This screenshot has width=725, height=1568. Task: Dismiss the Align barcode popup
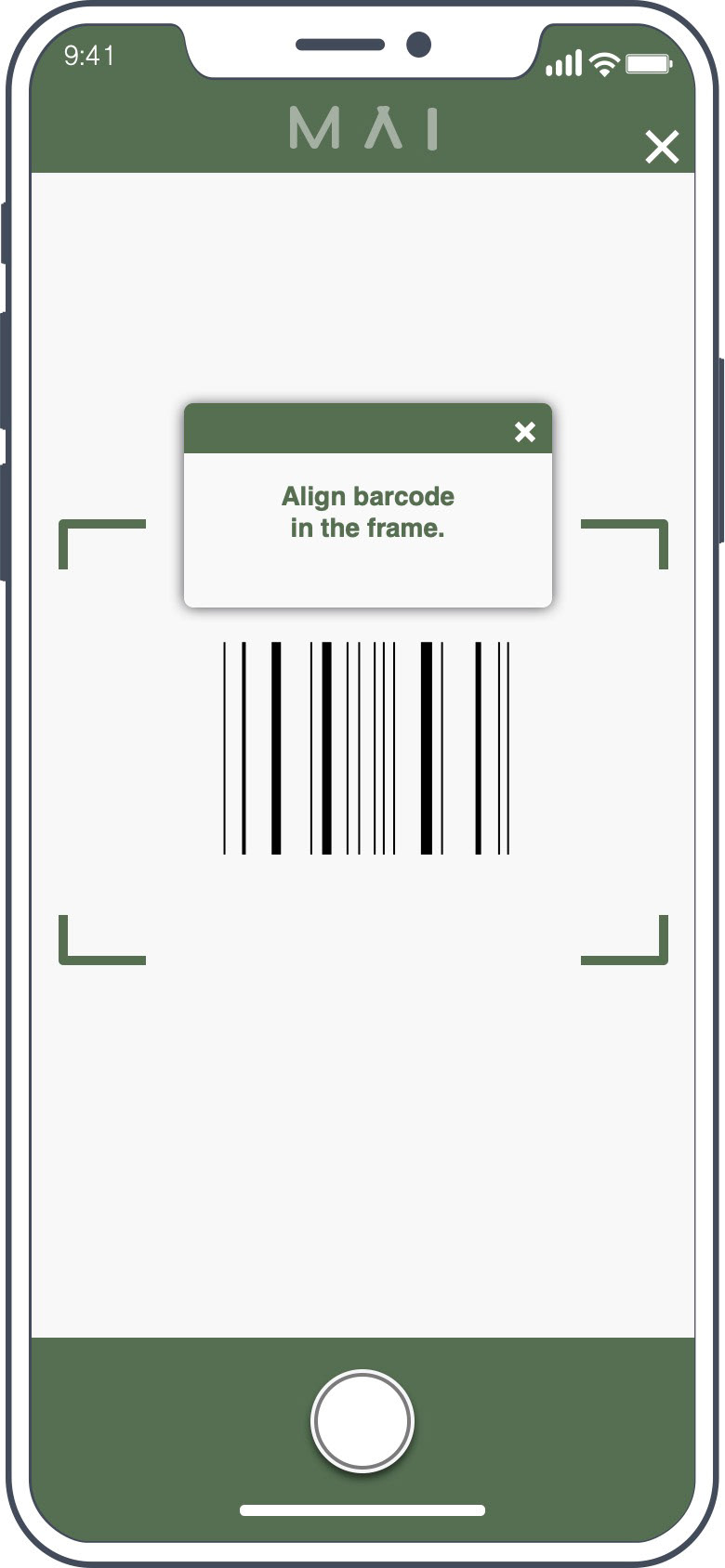coord(525,431)
